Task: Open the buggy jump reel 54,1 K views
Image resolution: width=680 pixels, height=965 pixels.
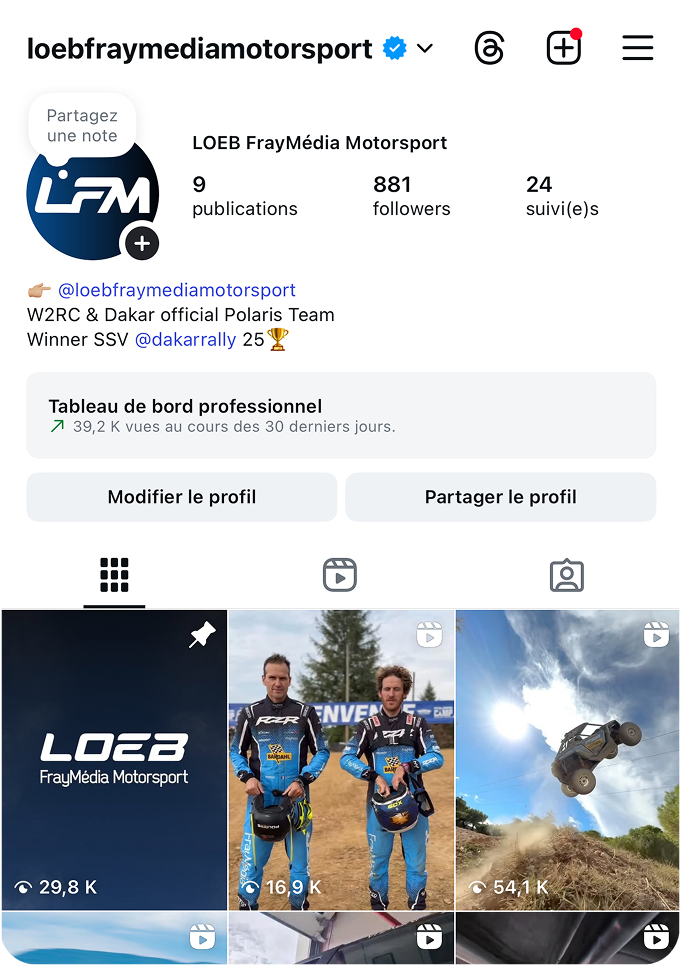Action: pos(567,760)
